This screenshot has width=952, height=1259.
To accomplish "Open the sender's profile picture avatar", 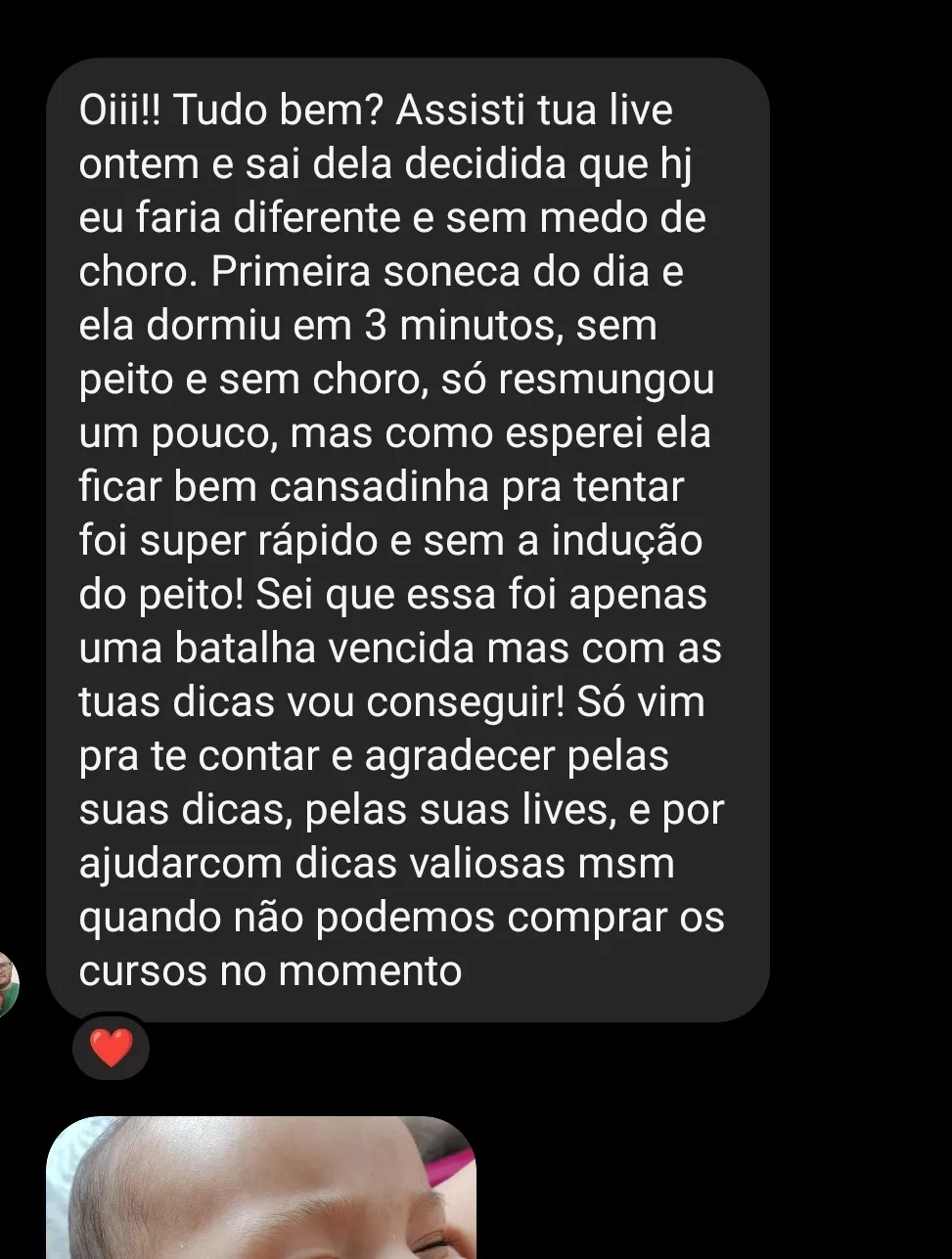I will coord(8,983).
